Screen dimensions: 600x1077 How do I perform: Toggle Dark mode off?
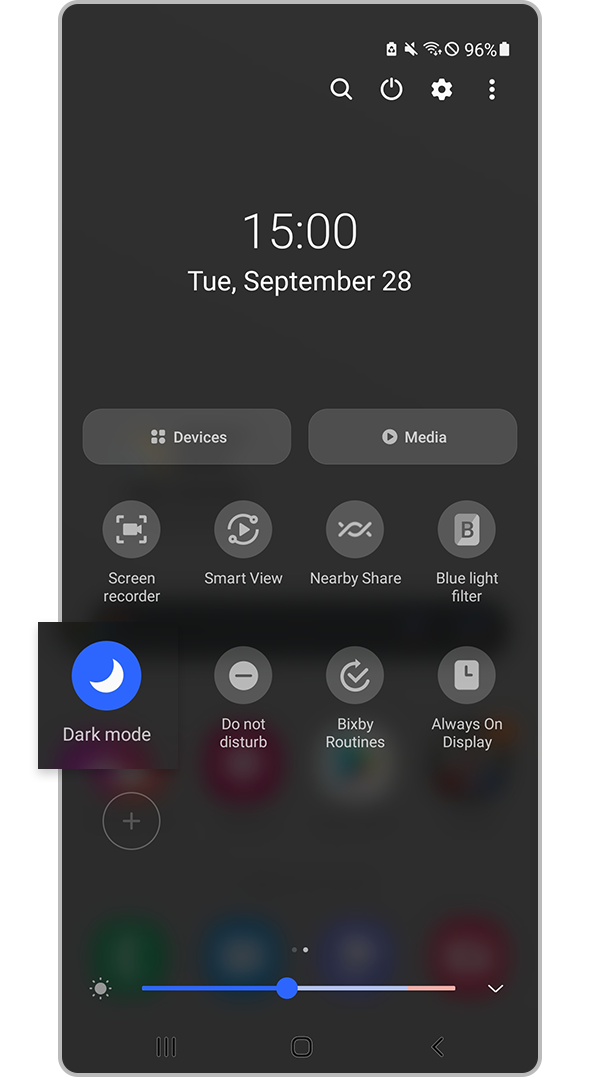click(107, 676)
